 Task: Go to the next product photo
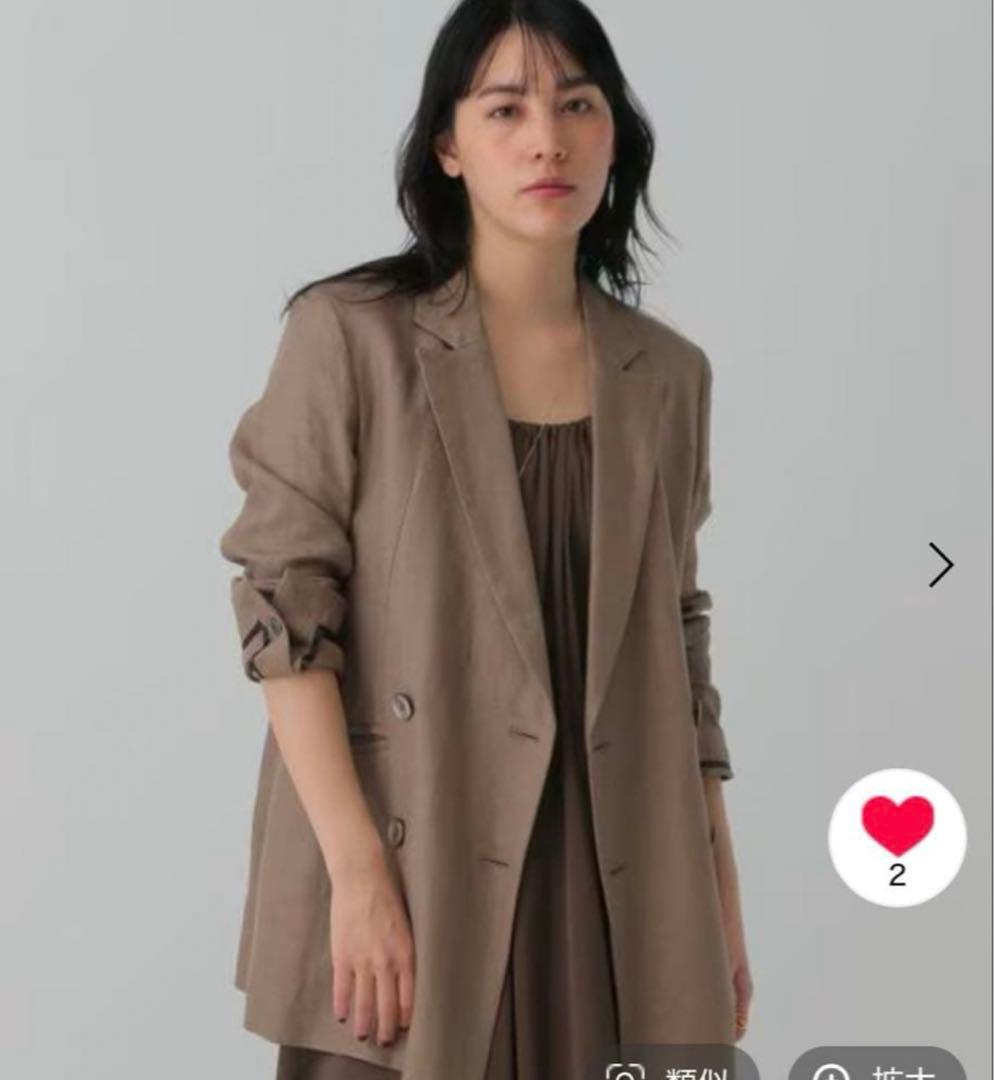point(940,565)
